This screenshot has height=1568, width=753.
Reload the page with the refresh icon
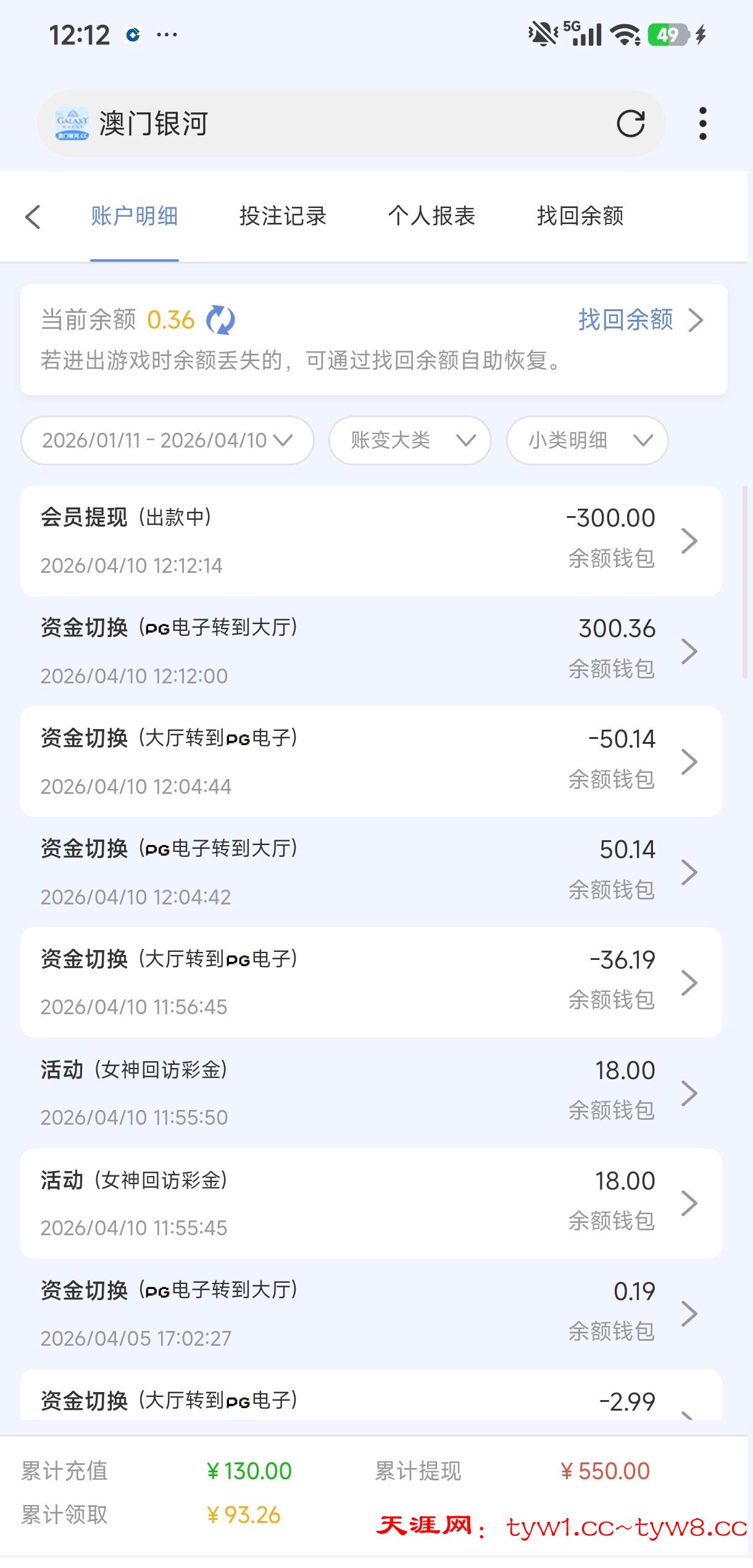pyautogui.click(x=630, y=124)
